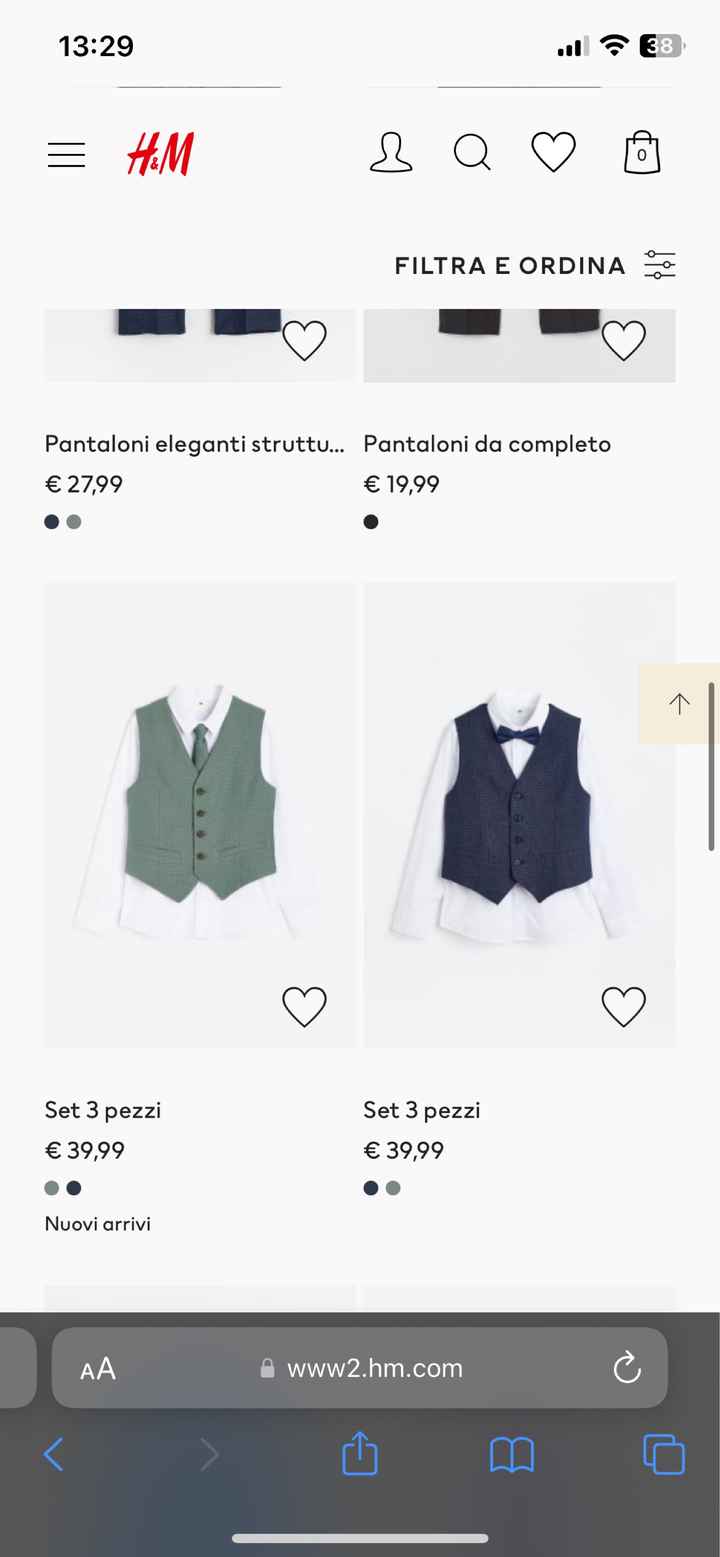Open the shopping bag
The image size is (720, 1557).
click(x=642, y=154)
